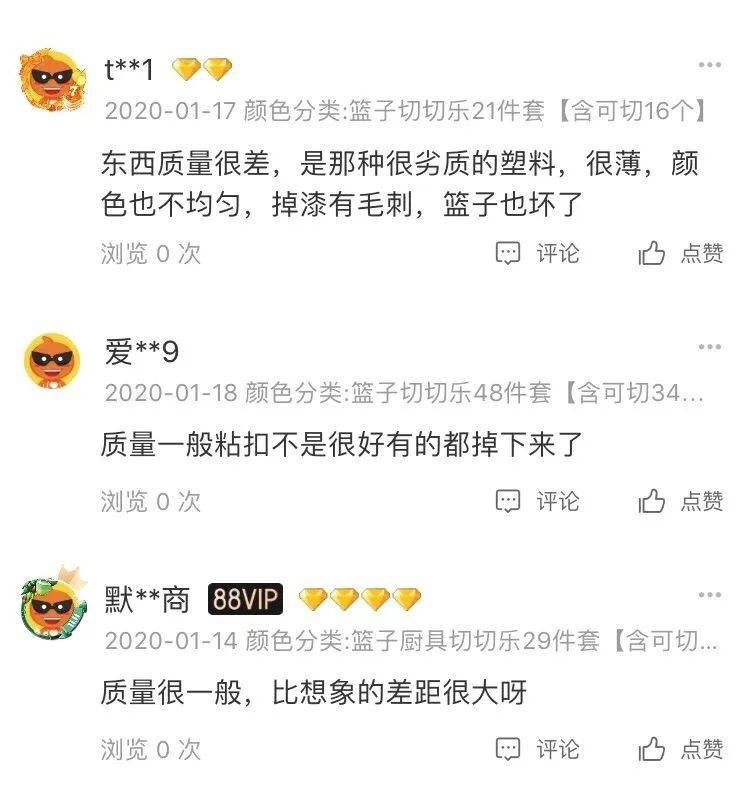Image resolution: width=750 pixels, height=799 pixels.
Task: Open 爱**9's profile avatar
Action: tap(51, 362)
